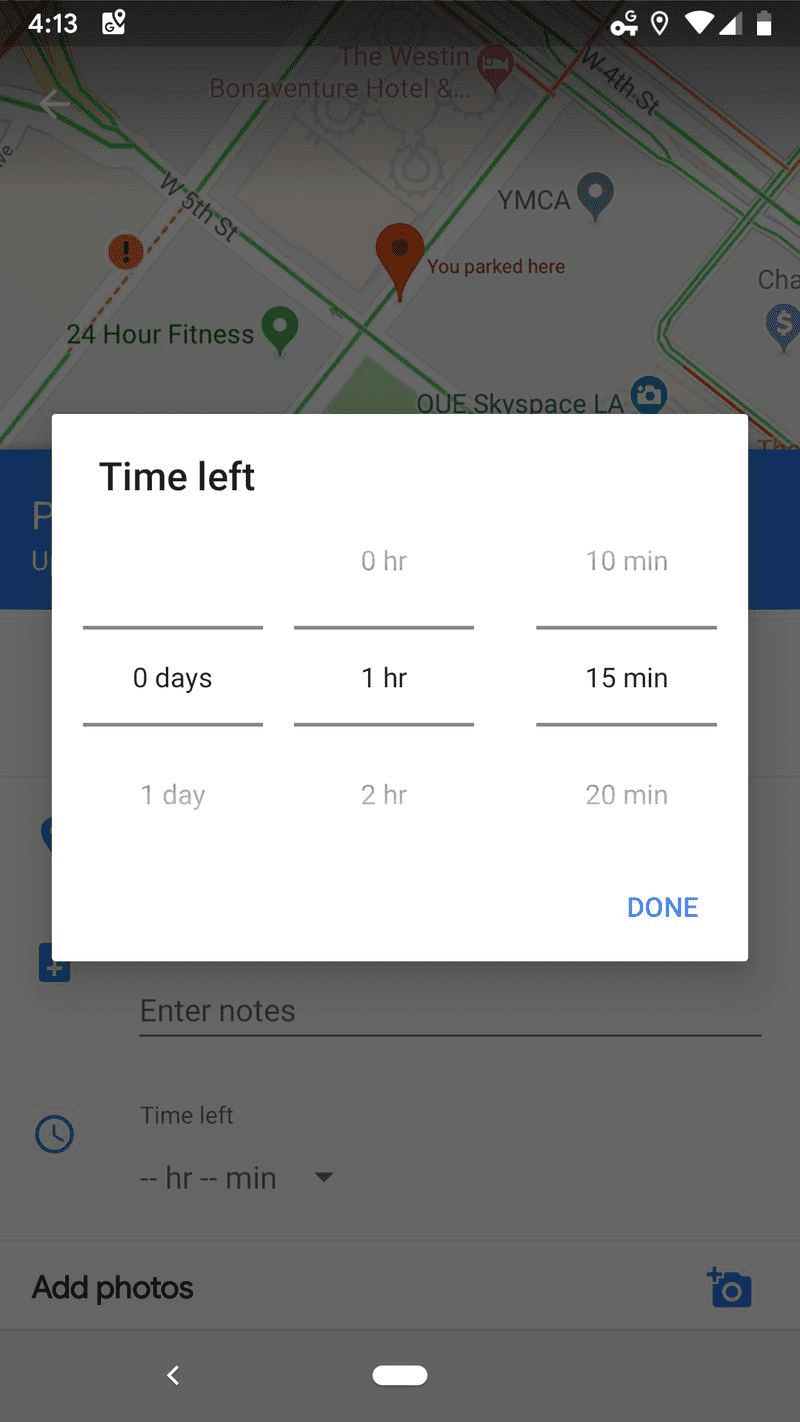This screenshot has height=1422, width=800.
Task: Choose 0 hr in the hours picker
Action: [384, 561]
